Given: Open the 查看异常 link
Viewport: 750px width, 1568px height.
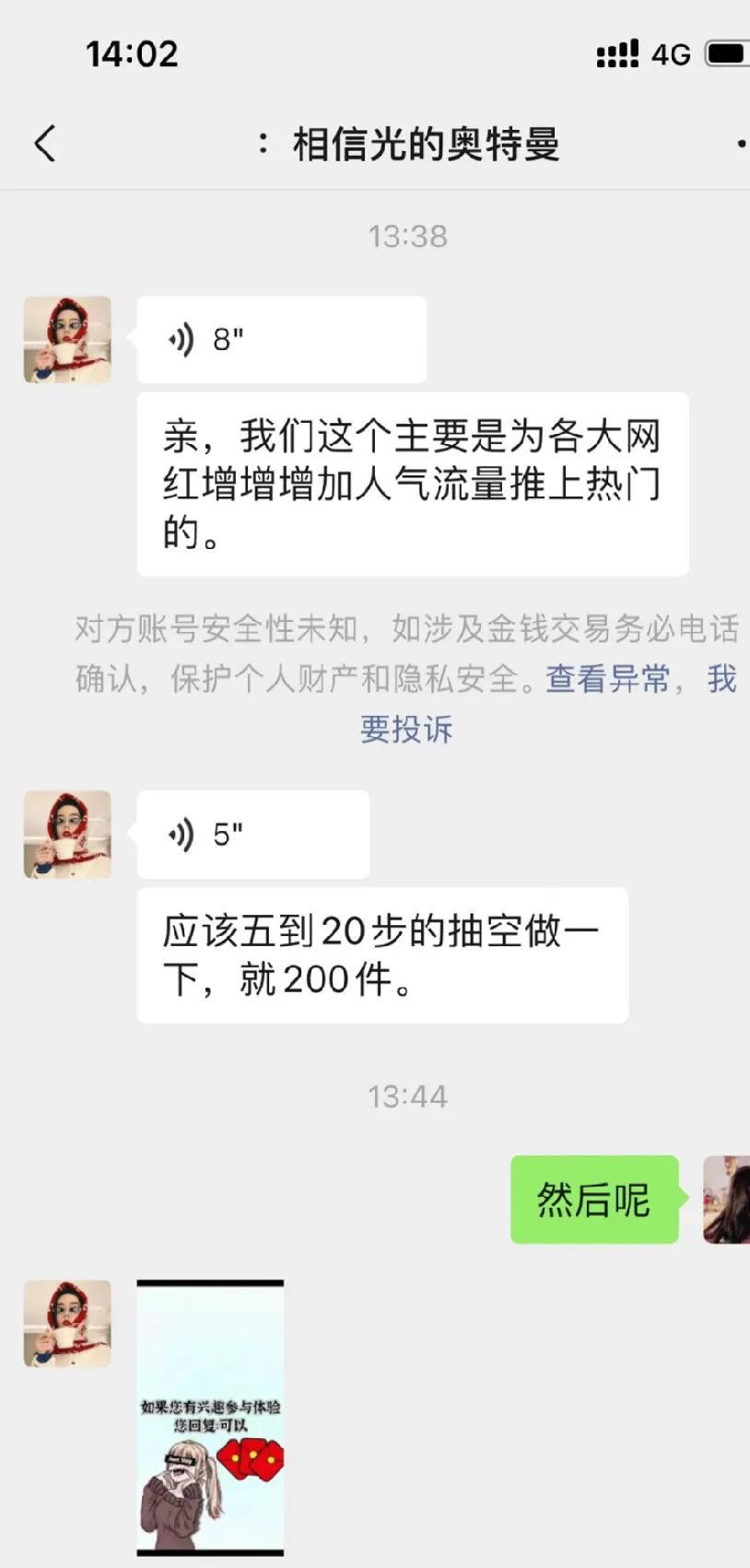Looking at the screenshot, I should click(x=607, y=680).
